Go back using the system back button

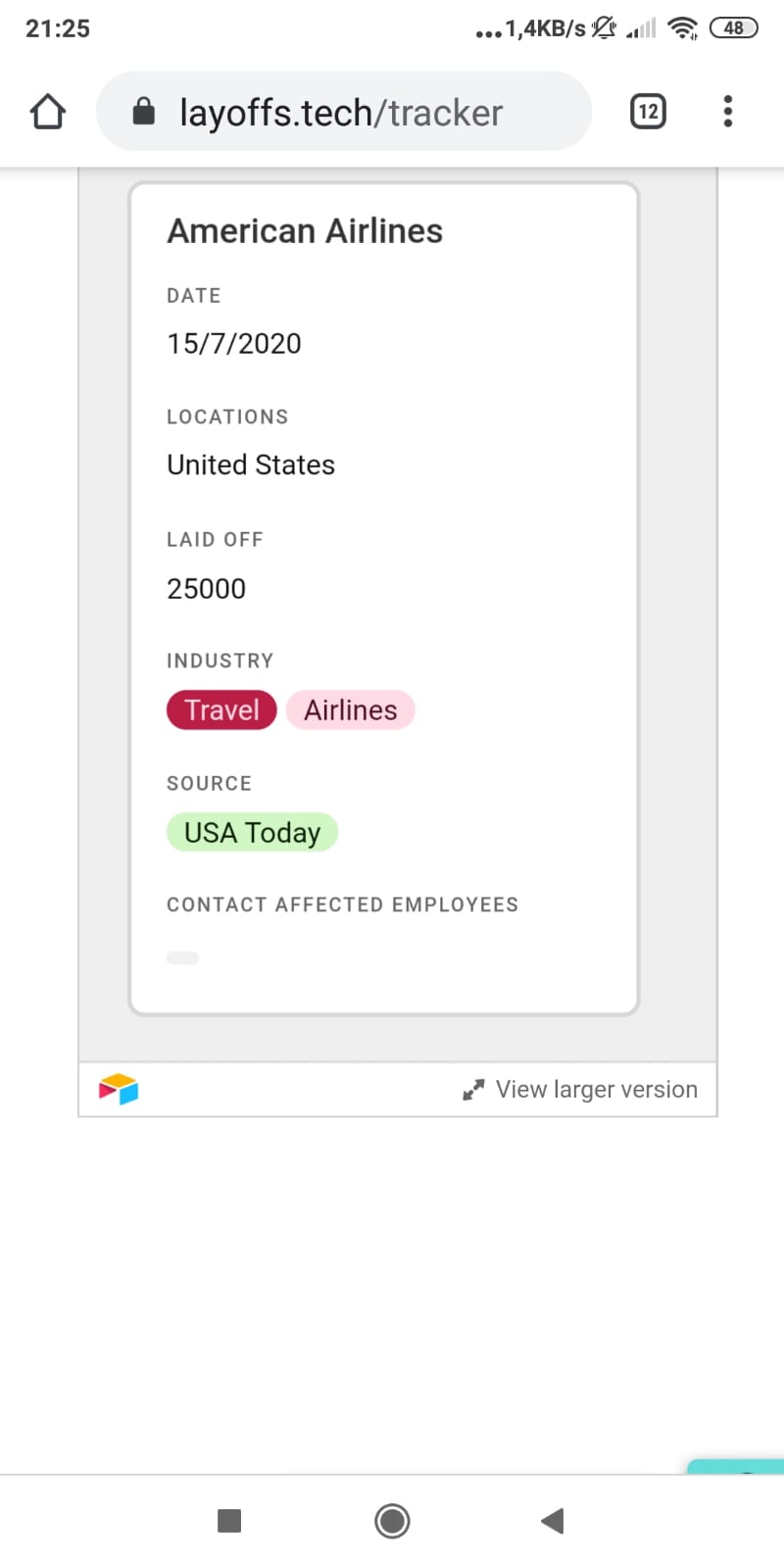tap(553, 1521)
